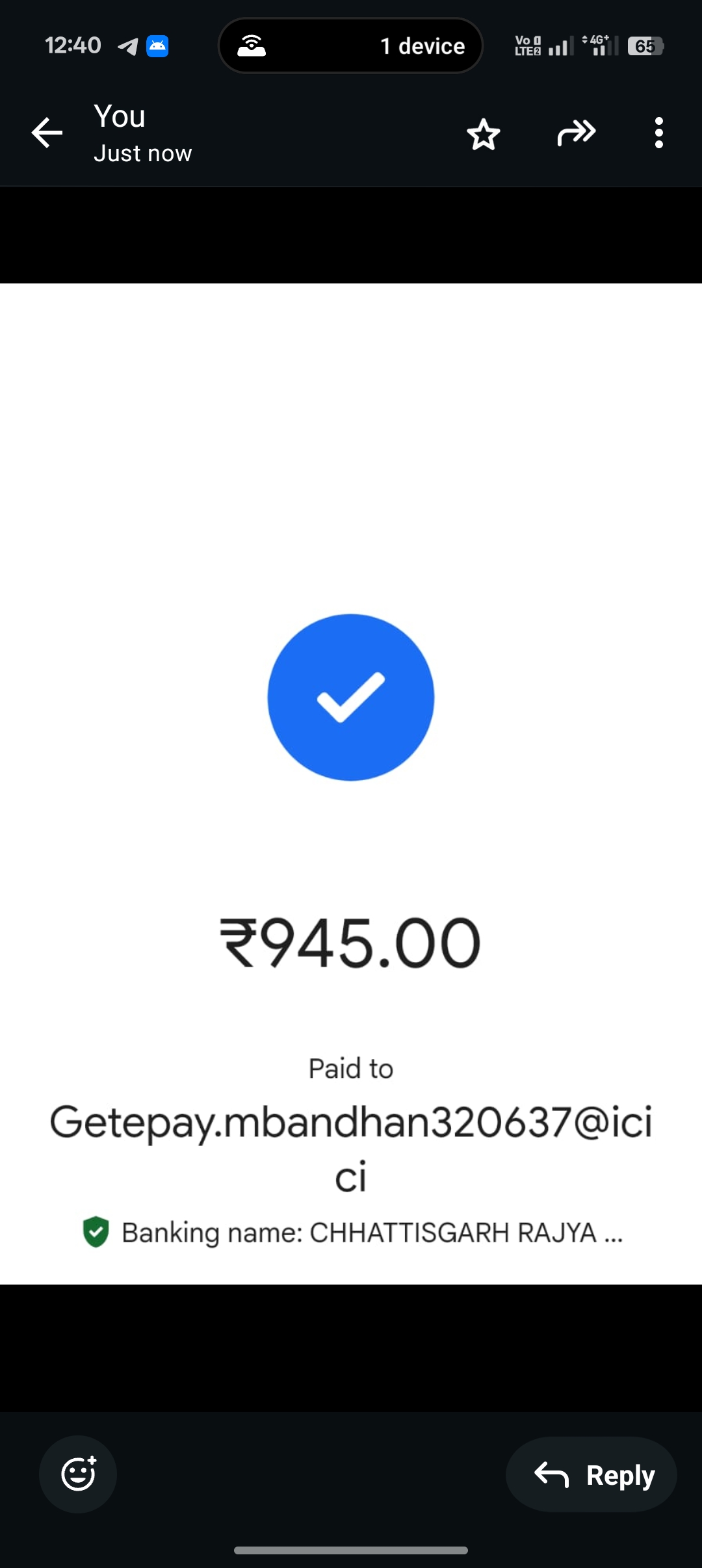Star this image message

click(x=484, y=134)
